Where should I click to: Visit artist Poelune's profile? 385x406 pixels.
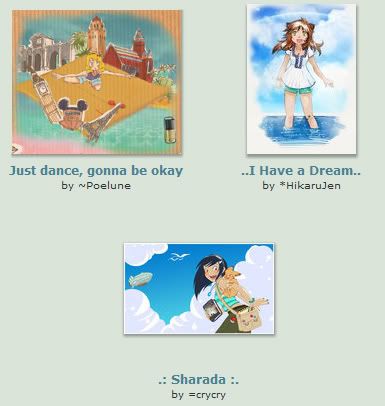point(105,186)
